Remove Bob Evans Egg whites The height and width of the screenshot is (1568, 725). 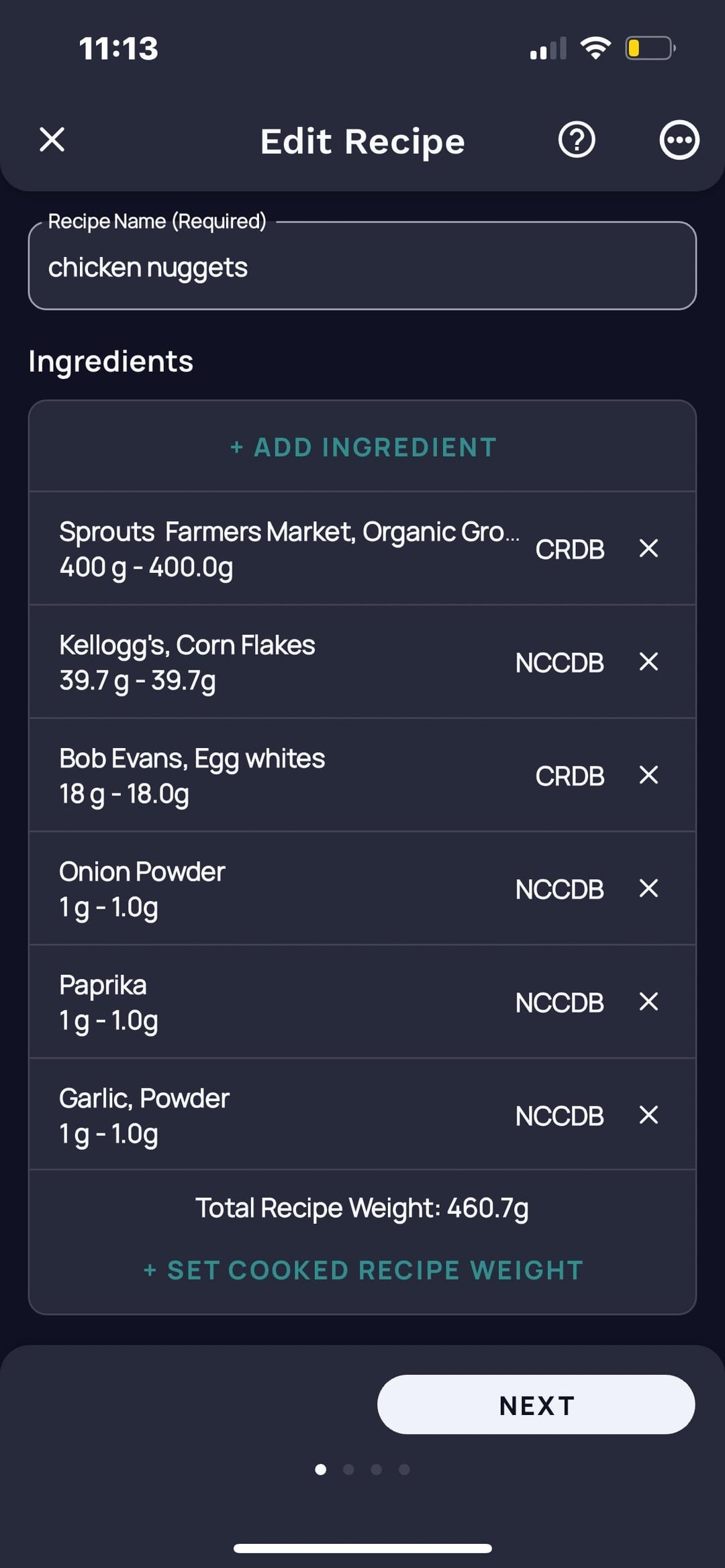click(x=648, y=775)
